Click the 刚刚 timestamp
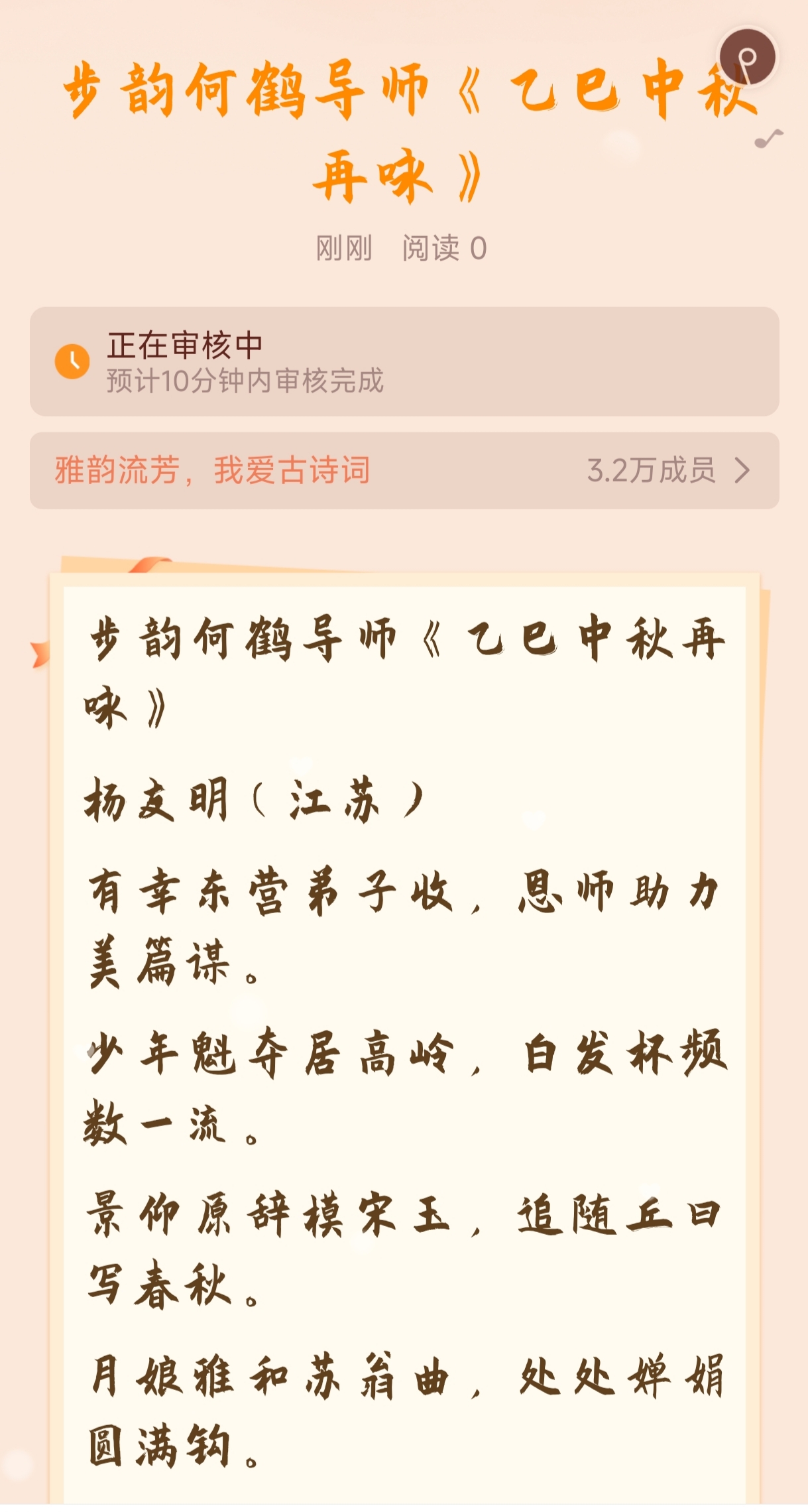This screenshot has width=808, height=1512. tap(345, 247)
